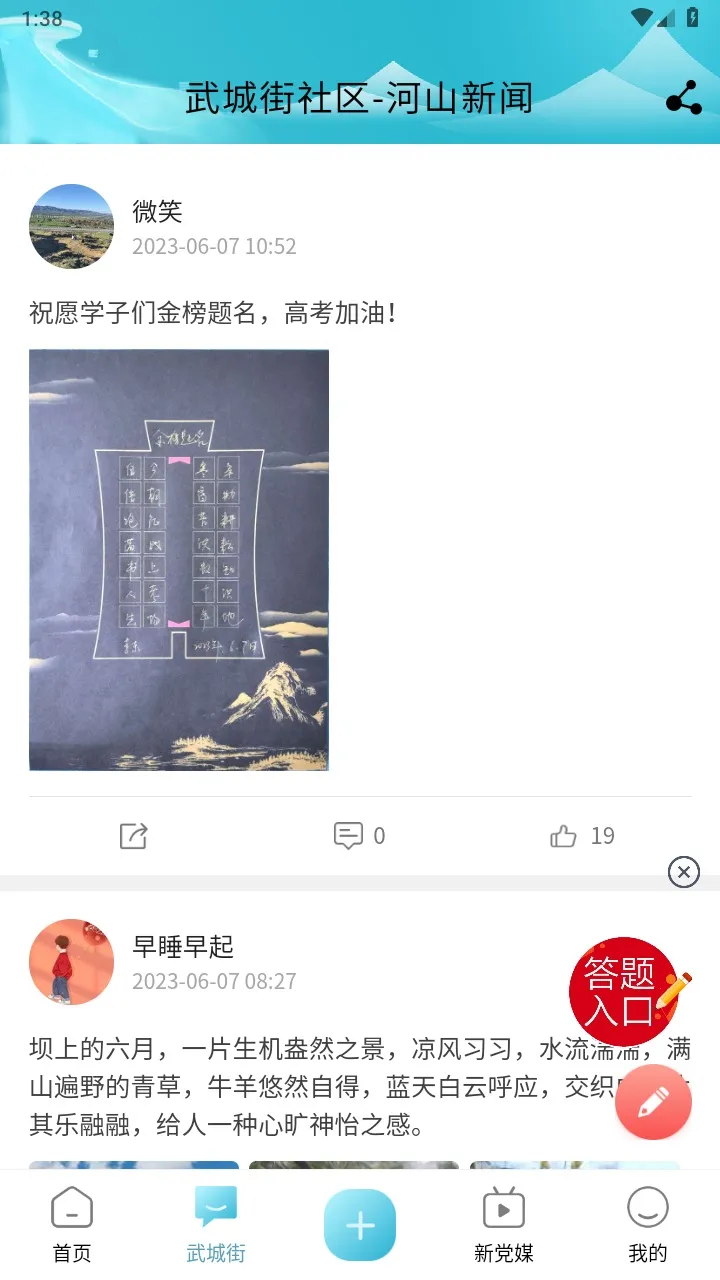Switch to the 首页 tab
720x1280 pixels.
coord(72,1224)
